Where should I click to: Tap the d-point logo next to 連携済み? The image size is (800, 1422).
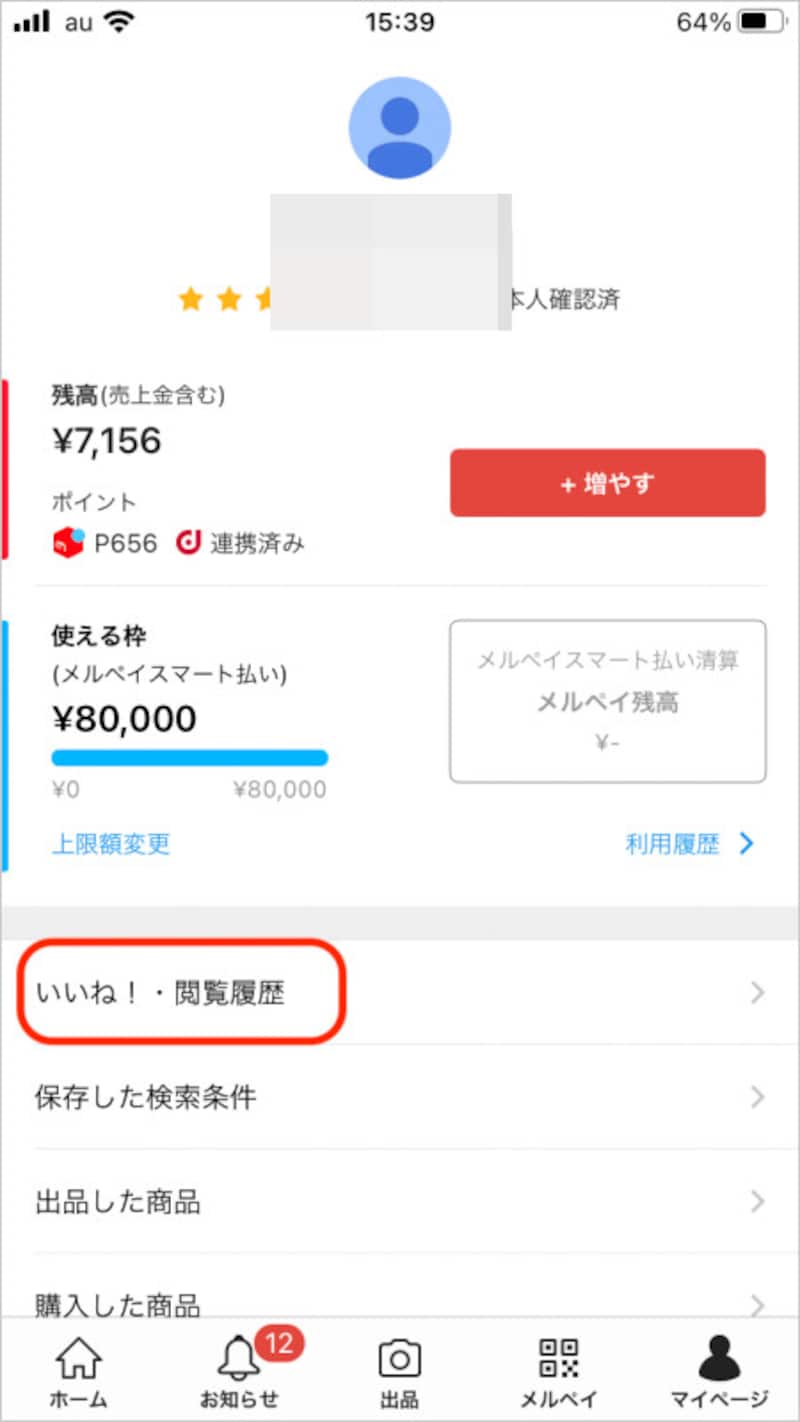(x=190, y=543)
